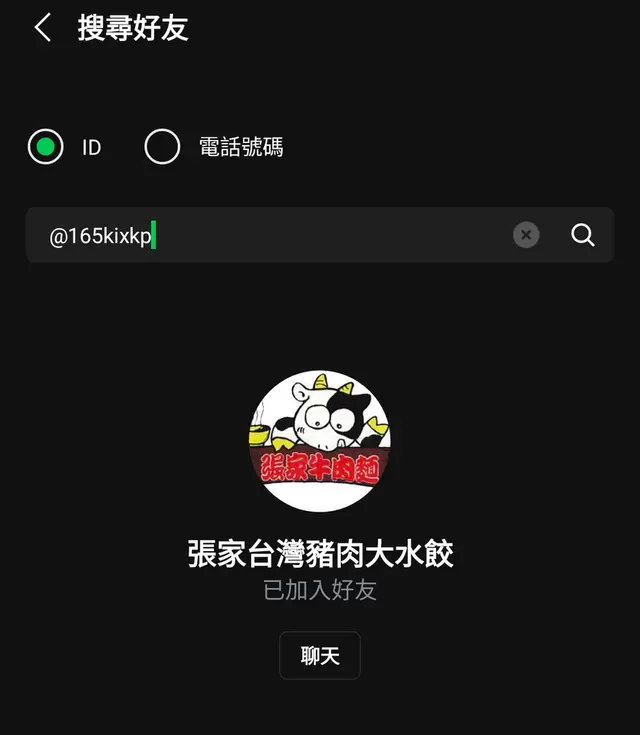Start chat via 聊天 button
Image resolution: width=640 pixels, height=735 pixels.
pos(320,656)
